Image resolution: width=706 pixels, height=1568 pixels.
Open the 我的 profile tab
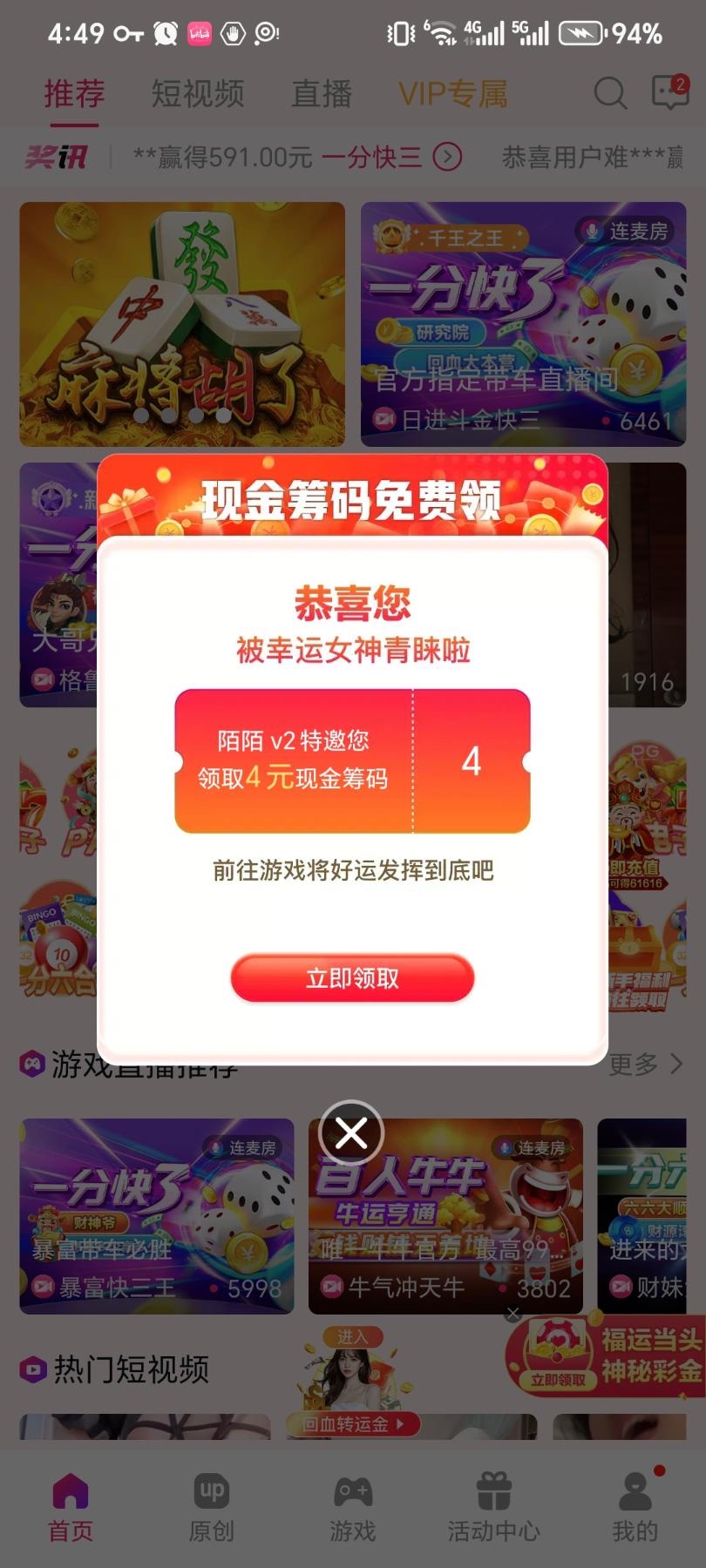pos(635,1507)
